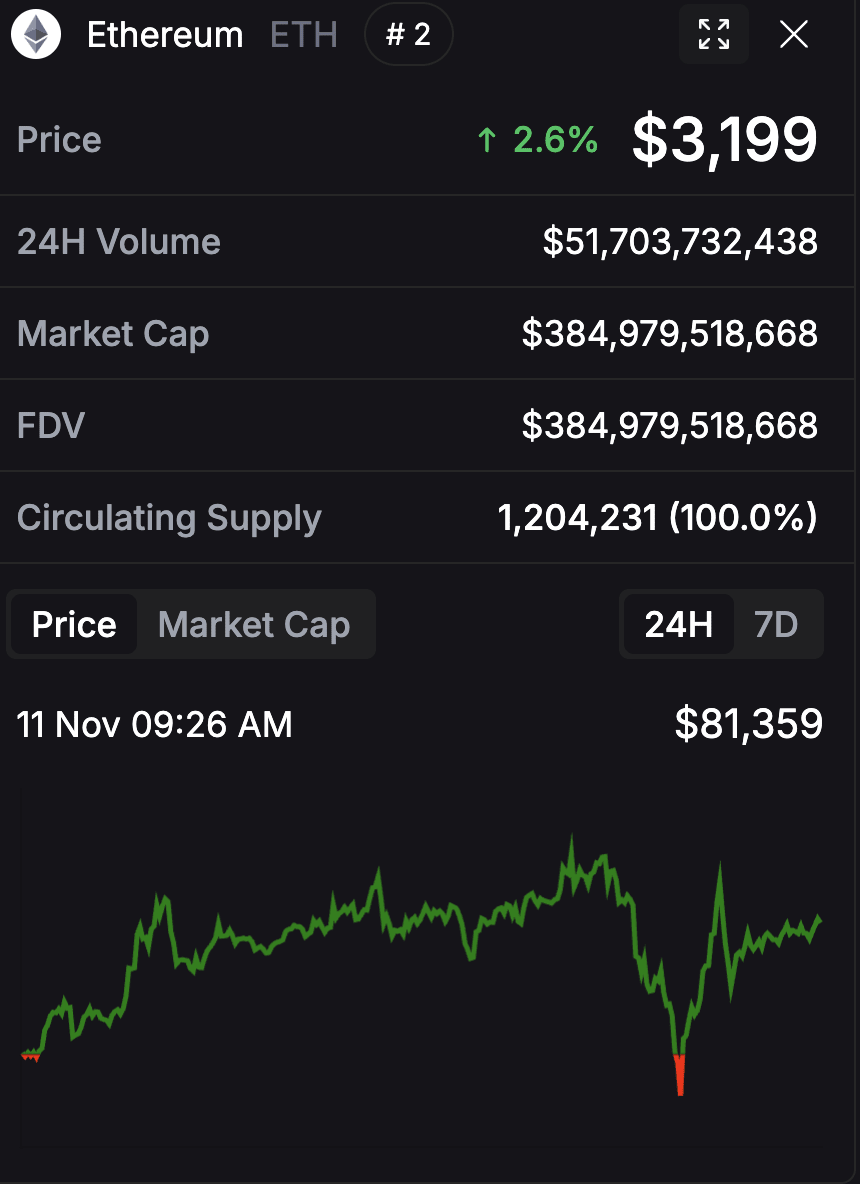Expand the Ethereum panel to fullscreen
Image resolution: width=860 pixels, height=1184 pixels.
click(x=713, y=35)
